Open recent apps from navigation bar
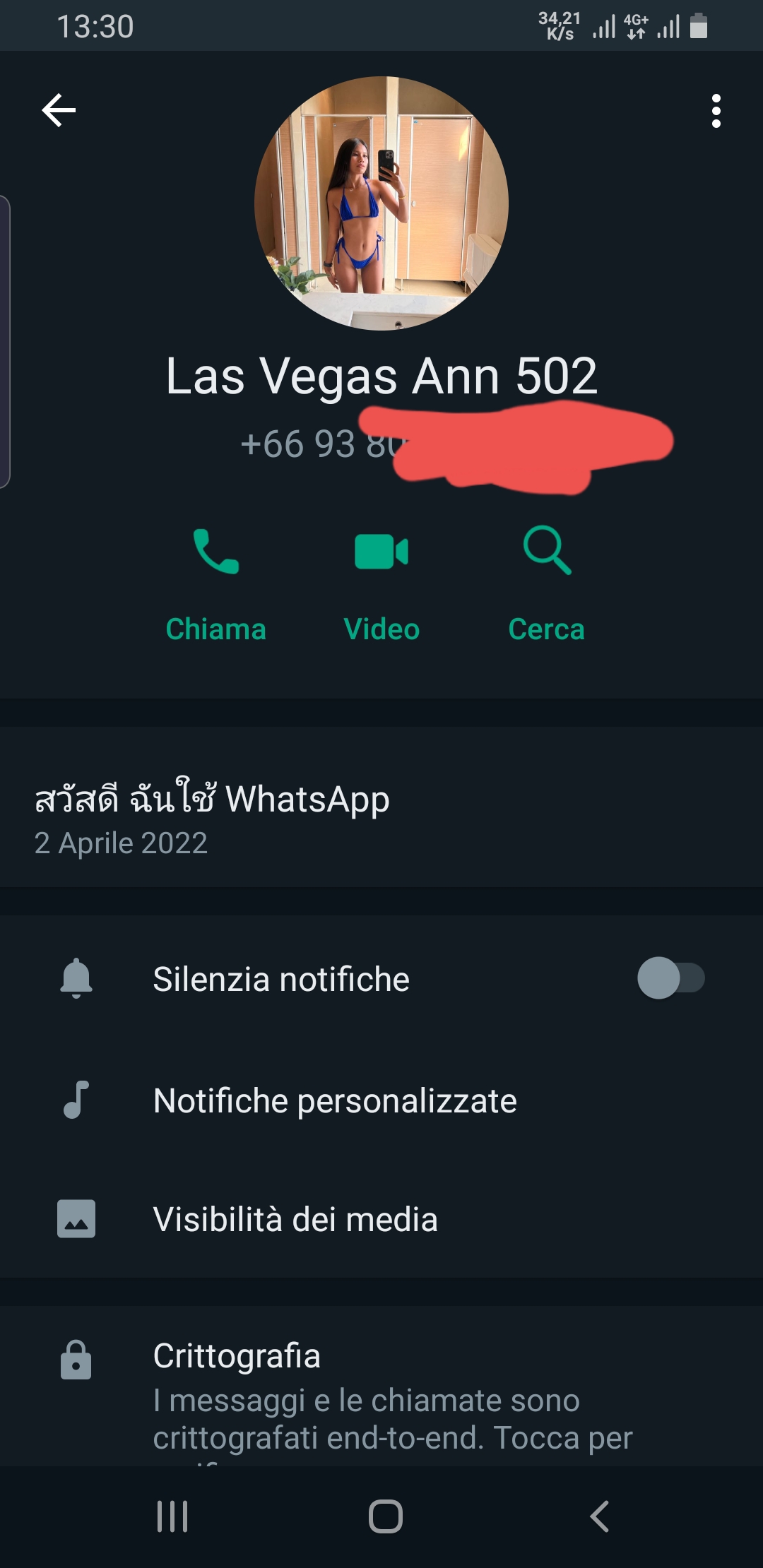This screenshot has height=1568, width=763. tap(172, 1516)
